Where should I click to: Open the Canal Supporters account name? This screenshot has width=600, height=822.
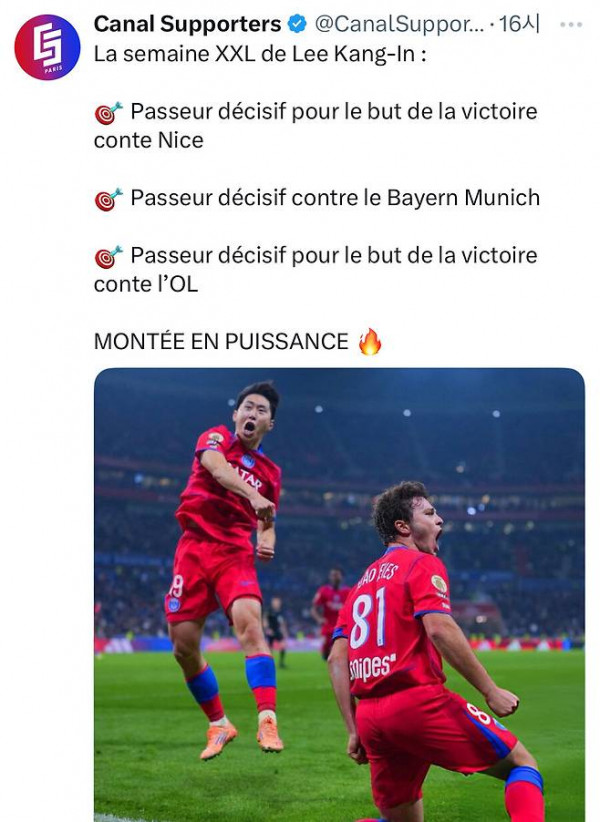tap(187, 24)
